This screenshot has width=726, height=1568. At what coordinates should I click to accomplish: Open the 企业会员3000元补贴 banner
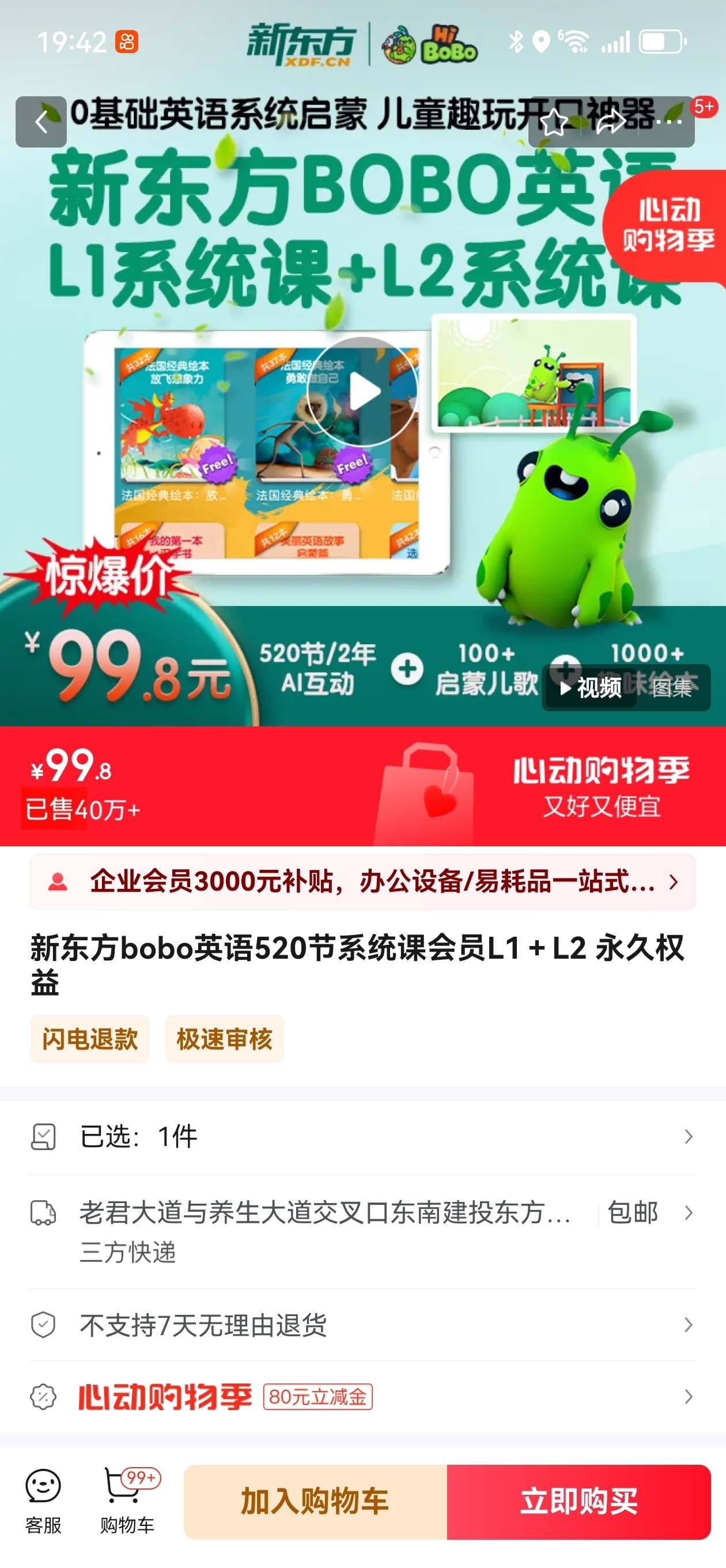362,881
